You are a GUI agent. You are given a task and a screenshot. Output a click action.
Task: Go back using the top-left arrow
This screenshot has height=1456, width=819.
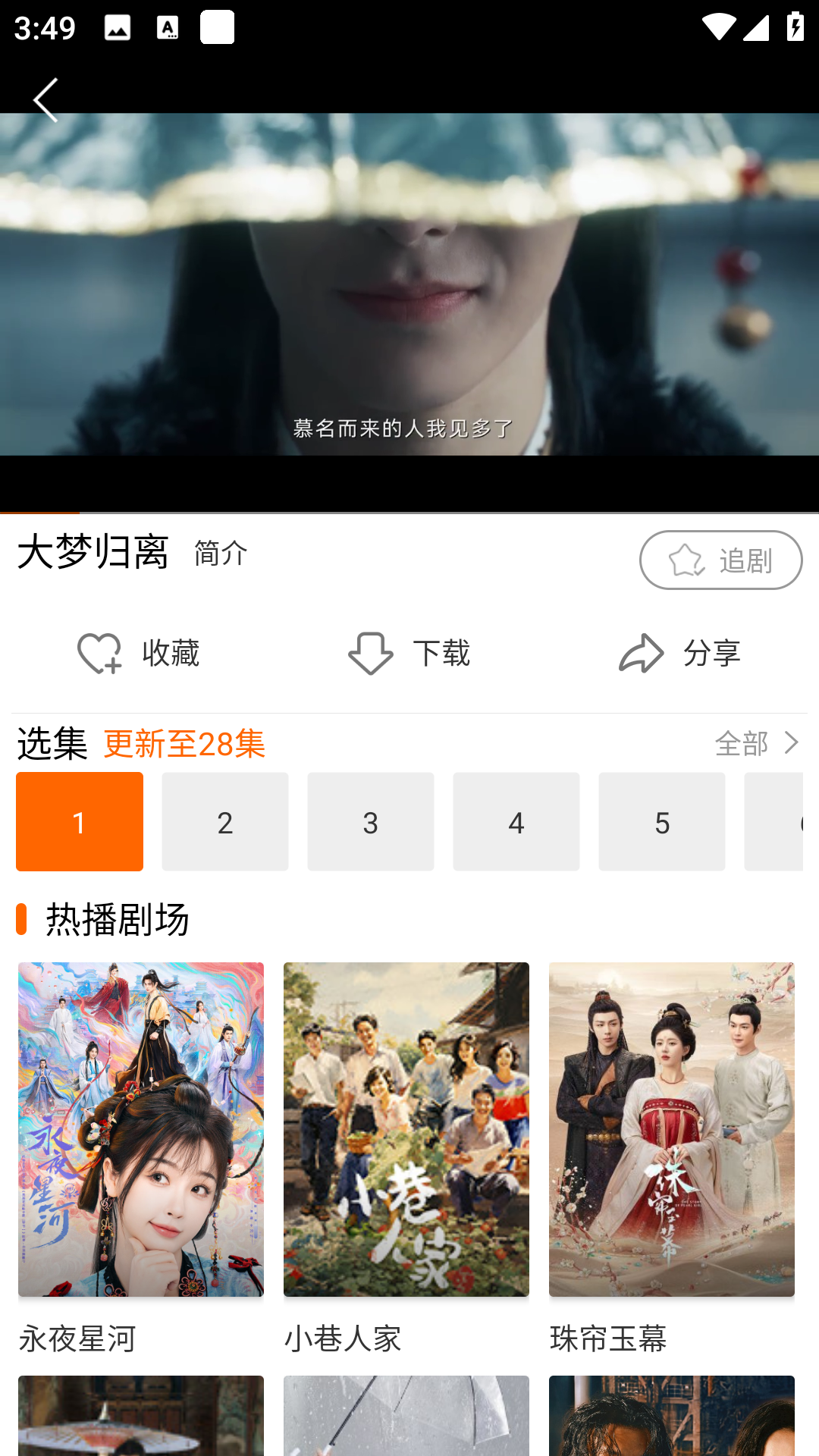[45, 99]
